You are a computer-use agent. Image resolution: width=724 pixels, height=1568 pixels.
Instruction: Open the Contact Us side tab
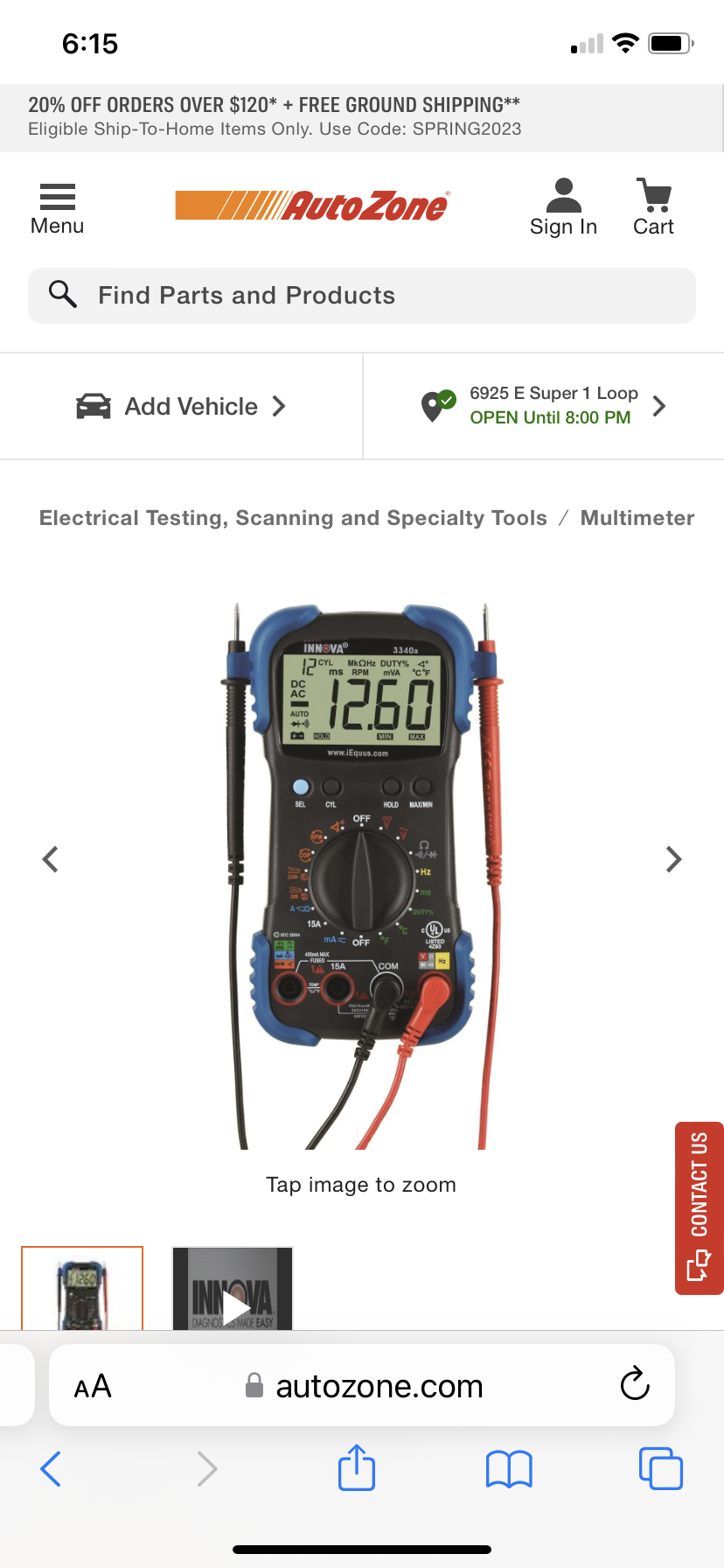tap(699, 1207)
